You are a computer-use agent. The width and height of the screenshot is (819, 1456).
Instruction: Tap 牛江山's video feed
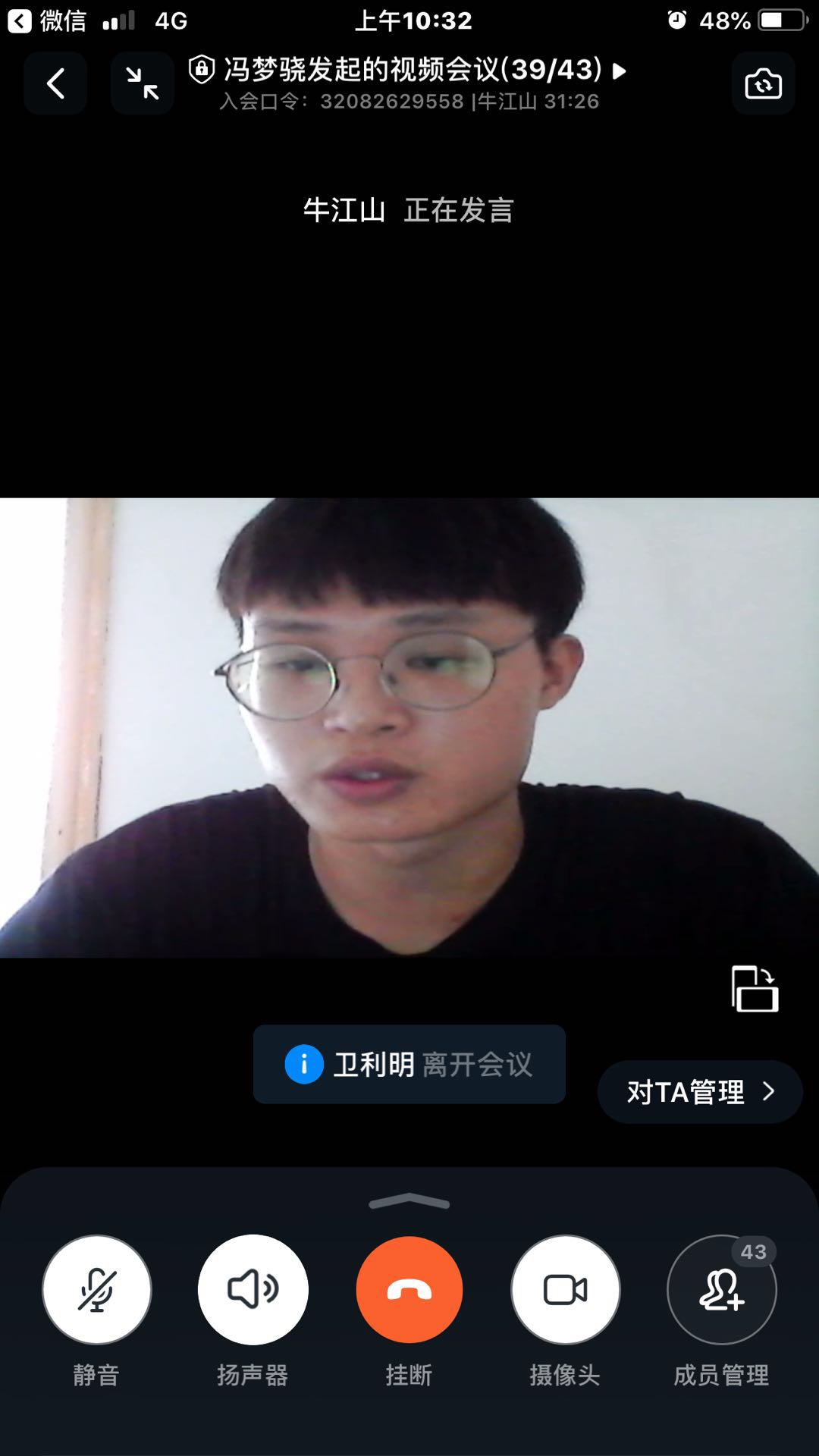coord(409,728)
